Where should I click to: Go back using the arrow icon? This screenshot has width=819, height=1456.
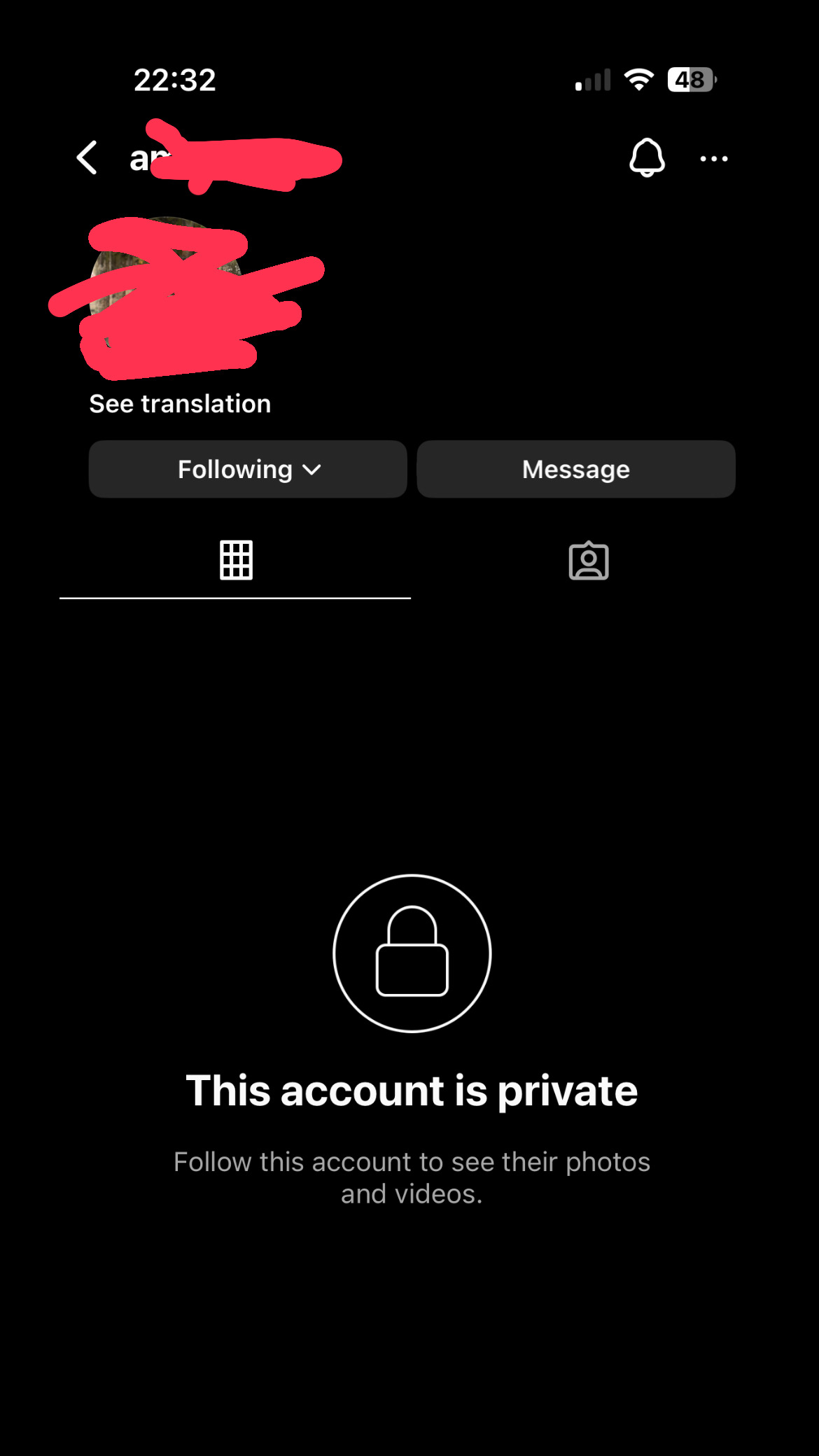(x=87, y=157)
